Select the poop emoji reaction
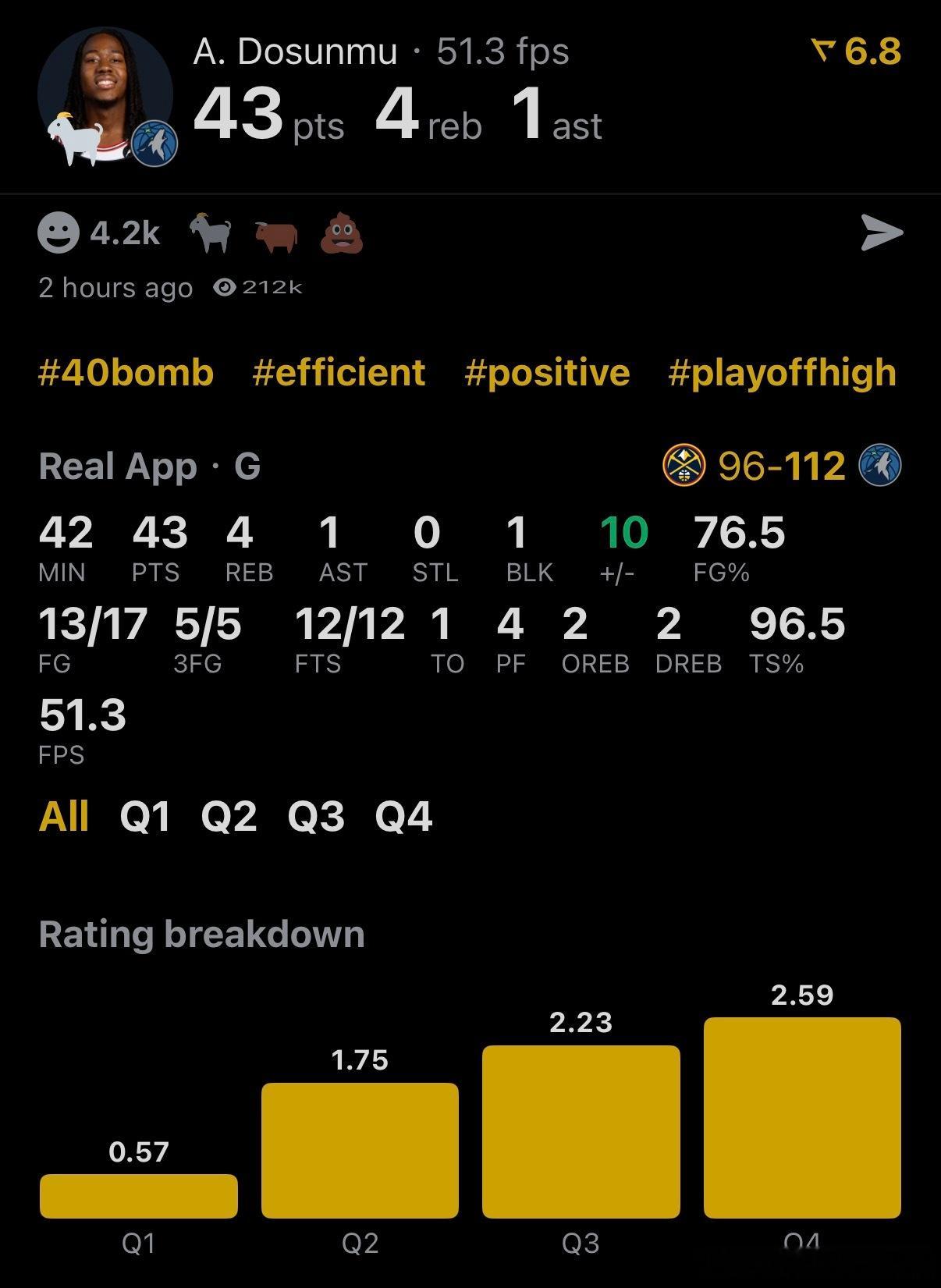The image size is (941, 1288). point(343,233)
